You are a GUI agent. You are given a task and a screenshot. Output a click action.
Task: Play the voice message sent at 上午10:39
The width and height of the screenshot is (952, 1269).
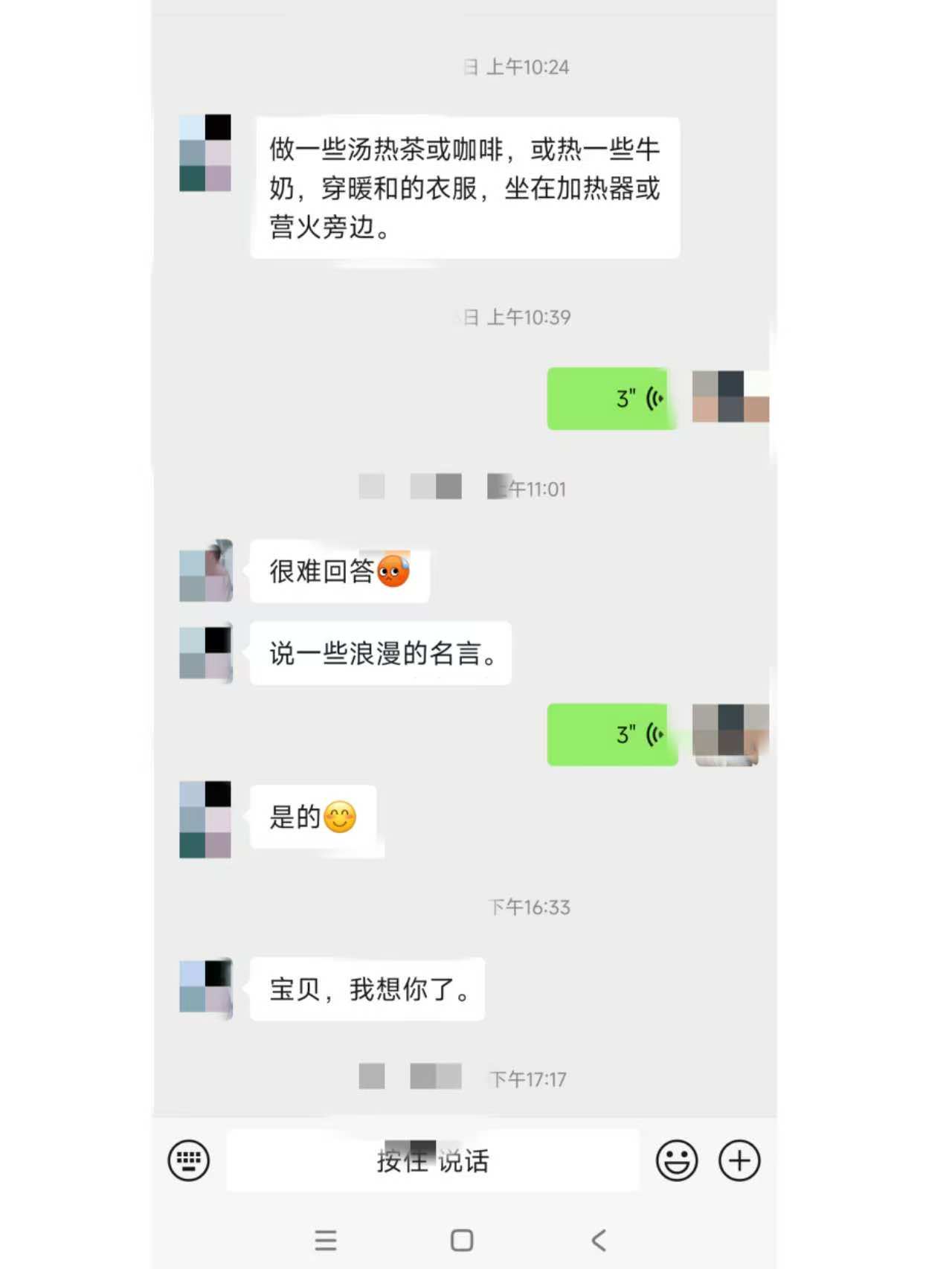tap(612, 399)
